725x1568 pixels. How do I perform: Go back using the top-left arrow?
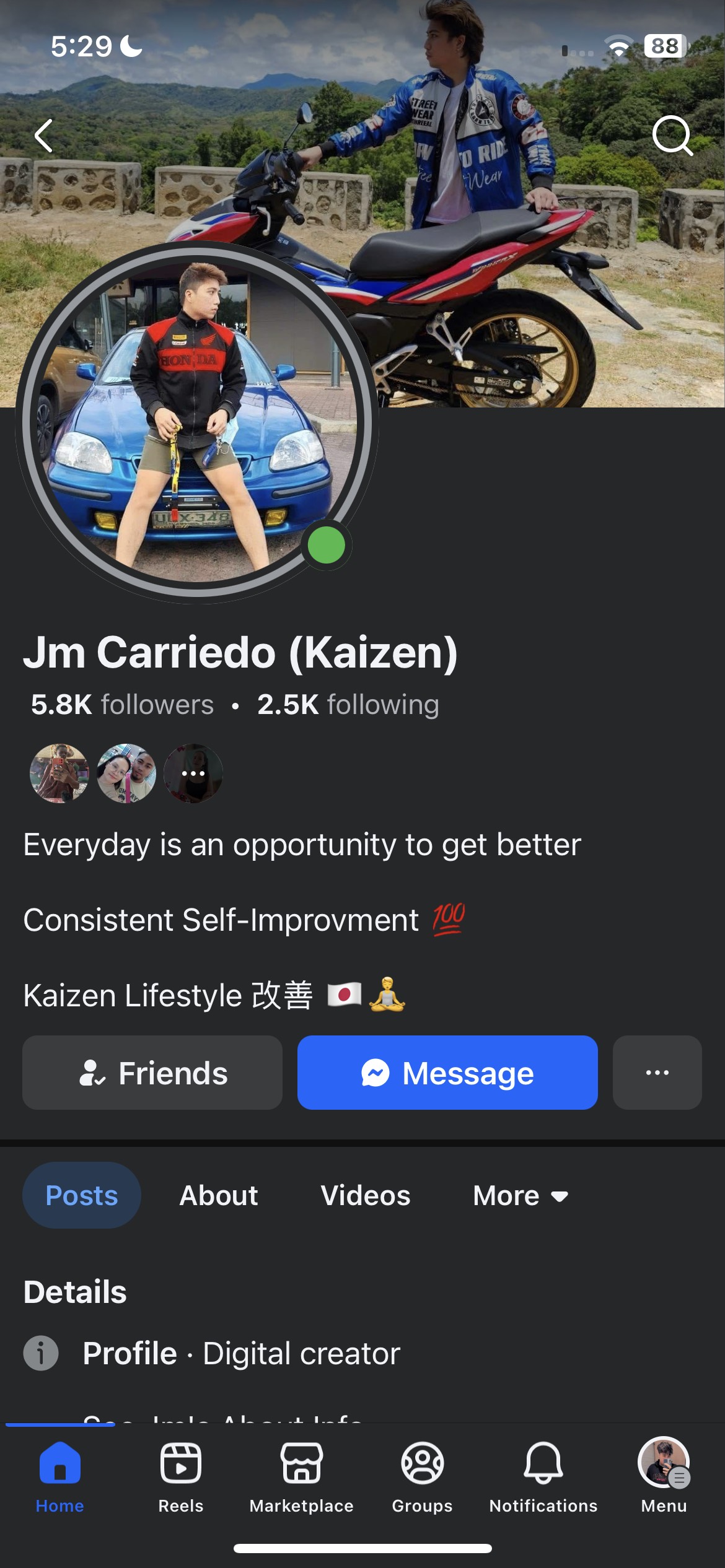(x=44, y=136)
